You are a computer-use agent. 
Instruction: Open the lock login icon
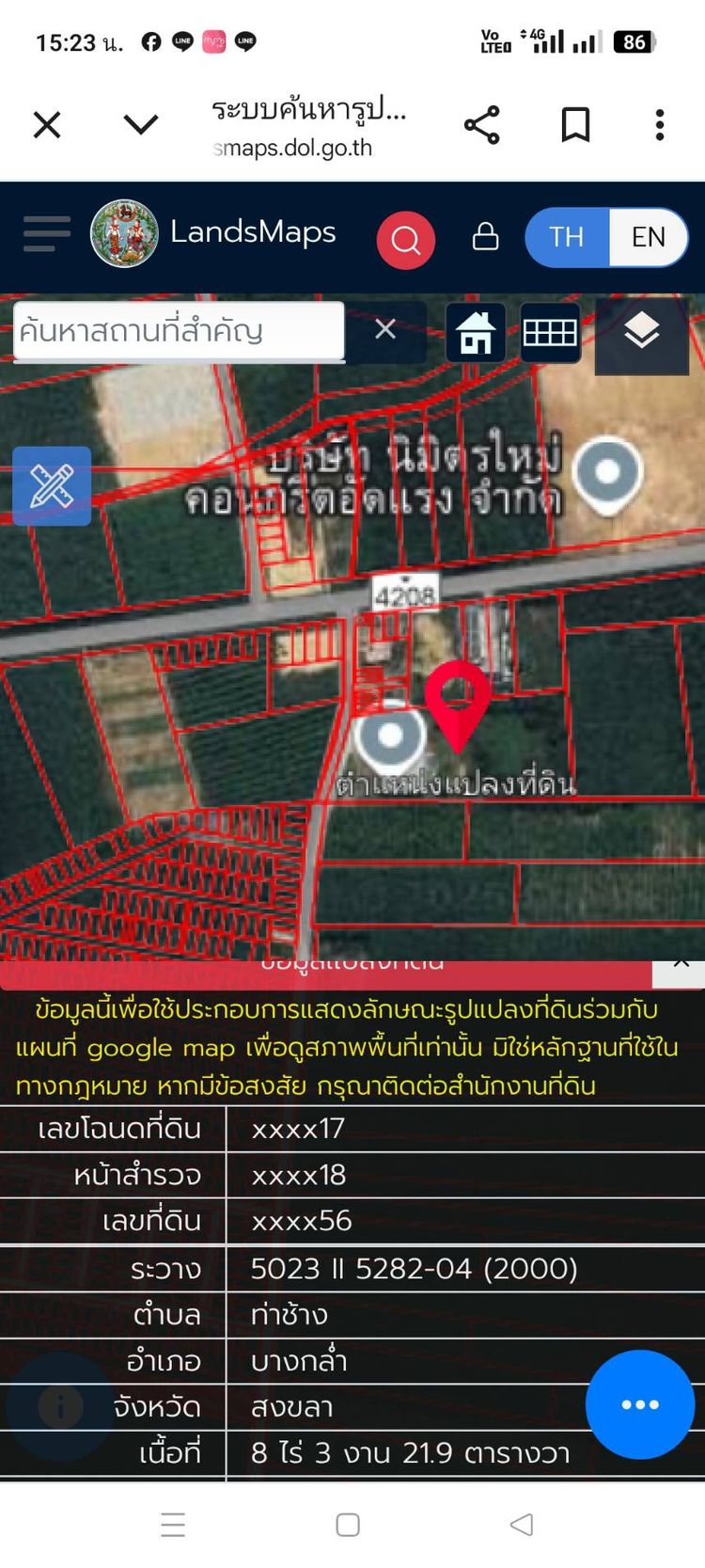pos(485,236)
